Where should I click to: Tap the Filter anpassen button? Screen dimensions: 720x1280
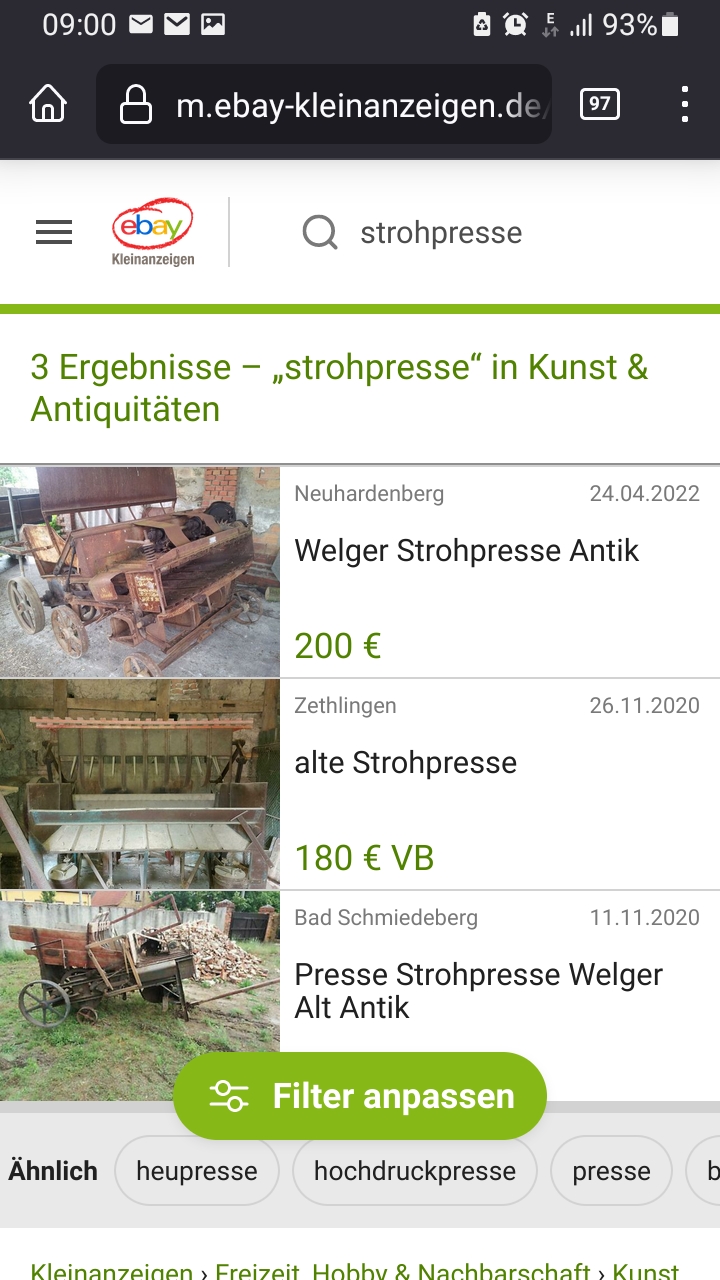click(360, 1096)
